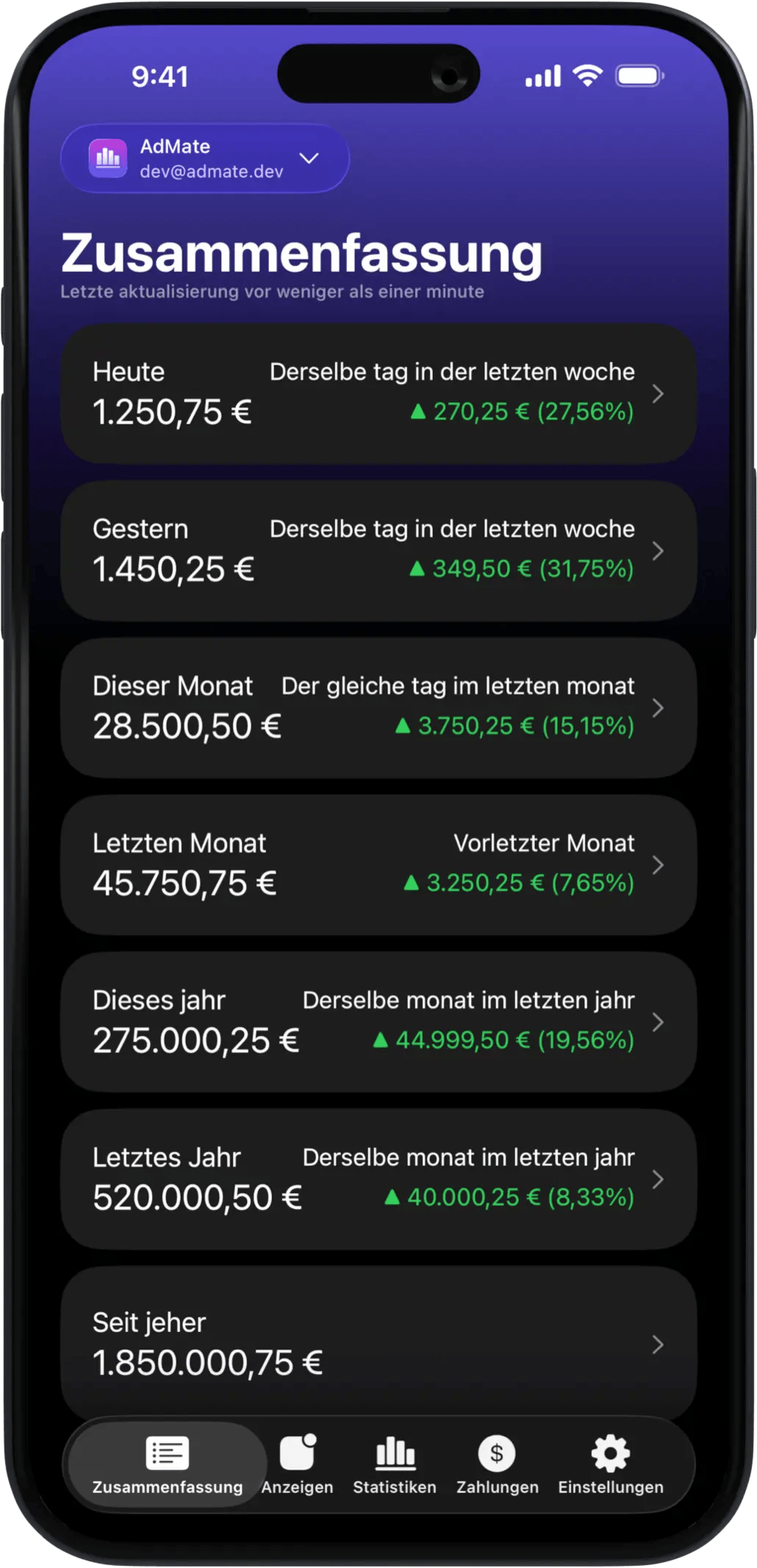View Dieser Monat earnings details
This screenshot has width=757, height=1568.
378,707
